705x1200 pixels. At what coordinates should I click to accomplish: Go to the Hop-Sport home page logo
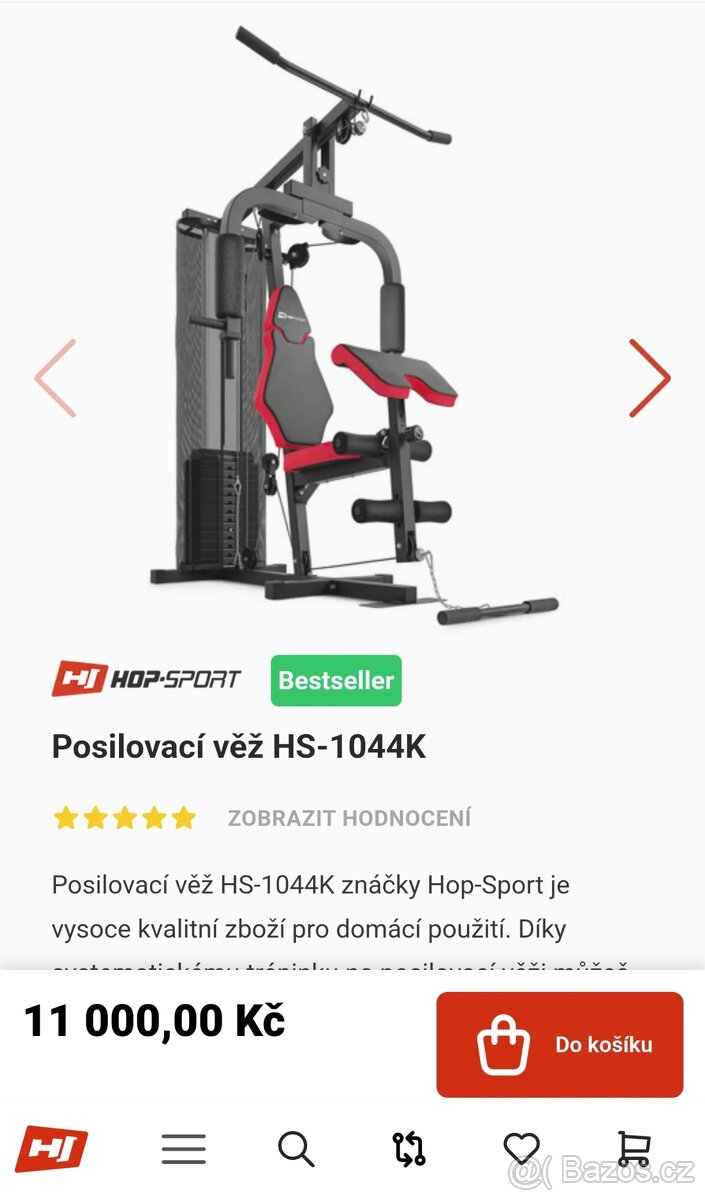pos(52,1149)
